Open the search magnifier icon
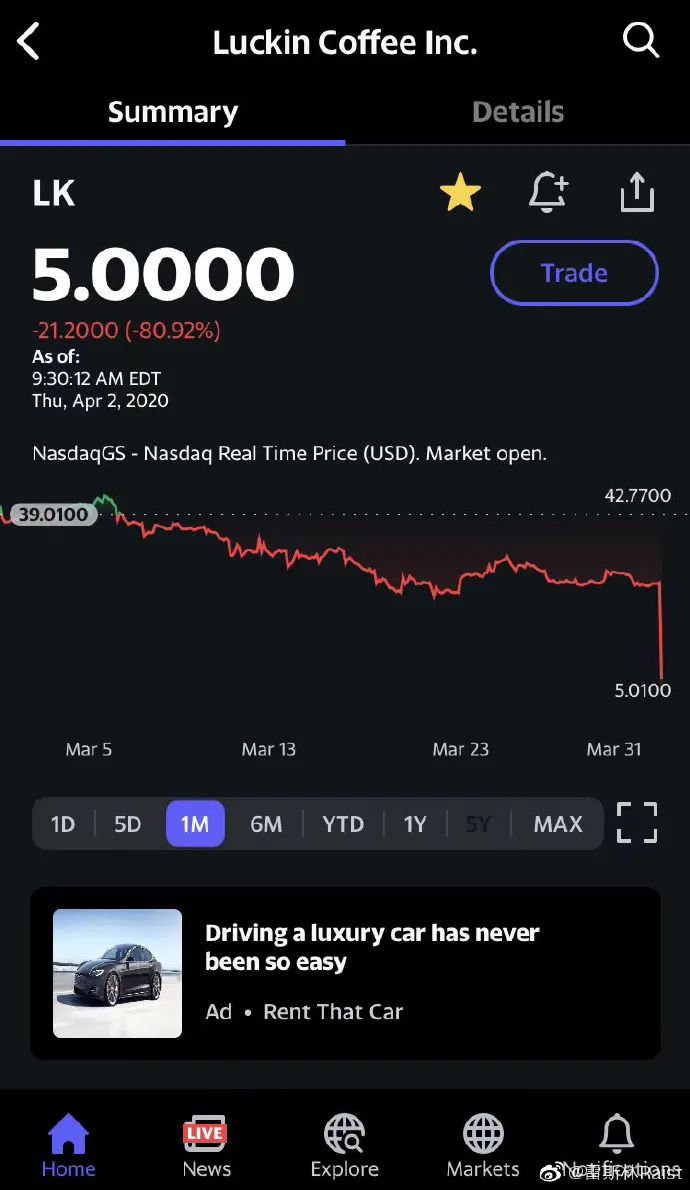Image resolution: width=690 pixels, height=1190 pixels. pyautogui.click(x=641, y=39)
